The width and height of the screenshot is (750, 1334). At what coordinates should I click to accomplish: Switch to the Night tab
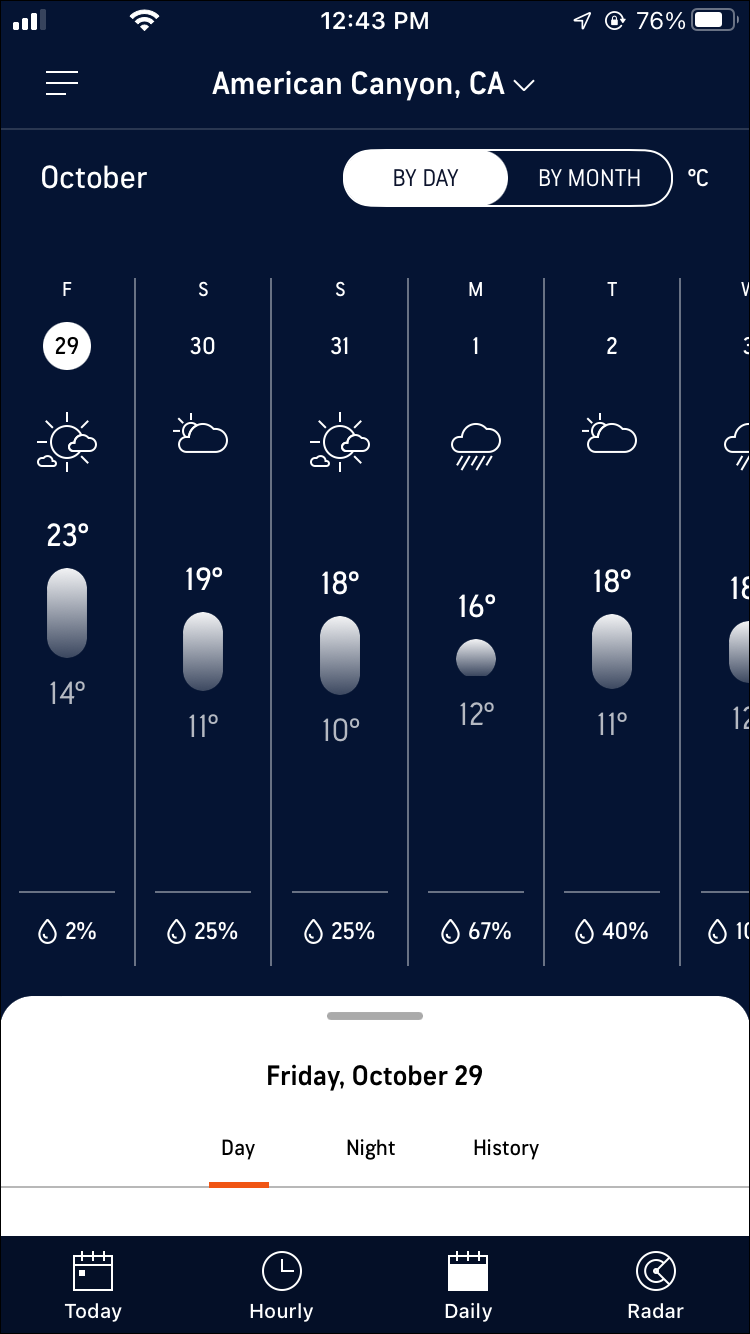pyautogui.click(x=371, y=1149)
